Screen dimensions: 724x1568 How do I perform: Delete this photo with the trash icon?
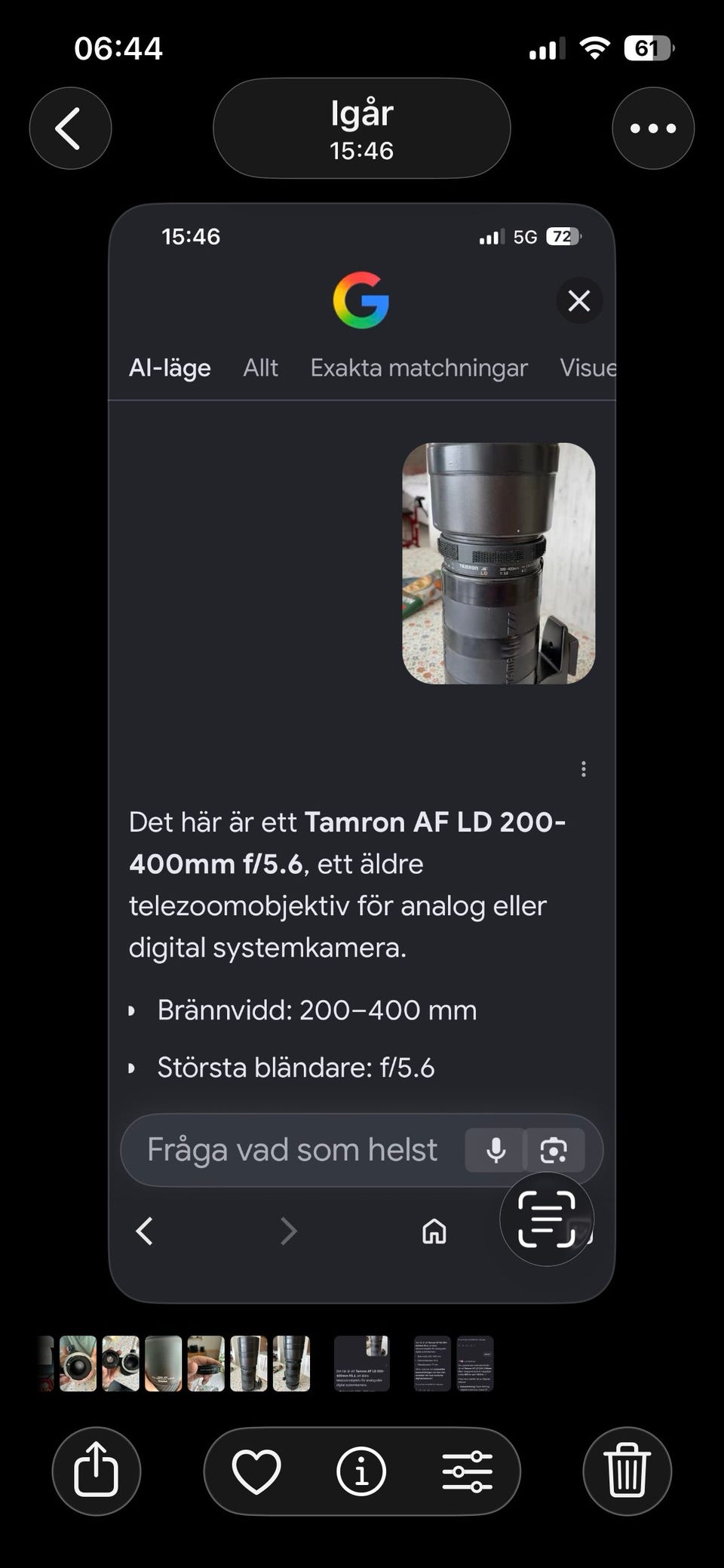point(627,1471)
